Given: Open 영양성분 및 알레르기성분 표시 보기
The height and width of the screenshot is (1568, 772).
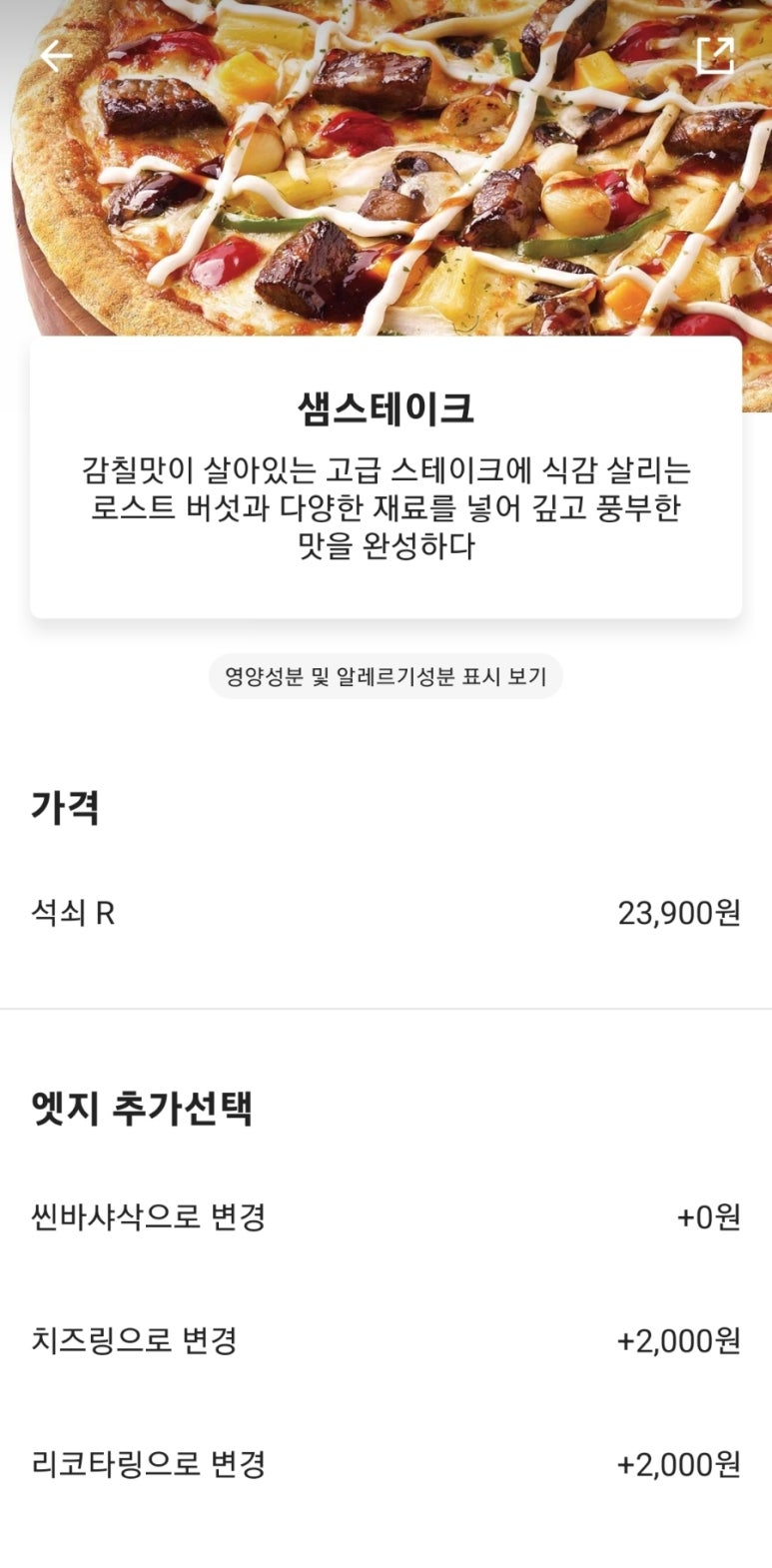Looking at the screenshot, I should [386, 677].
